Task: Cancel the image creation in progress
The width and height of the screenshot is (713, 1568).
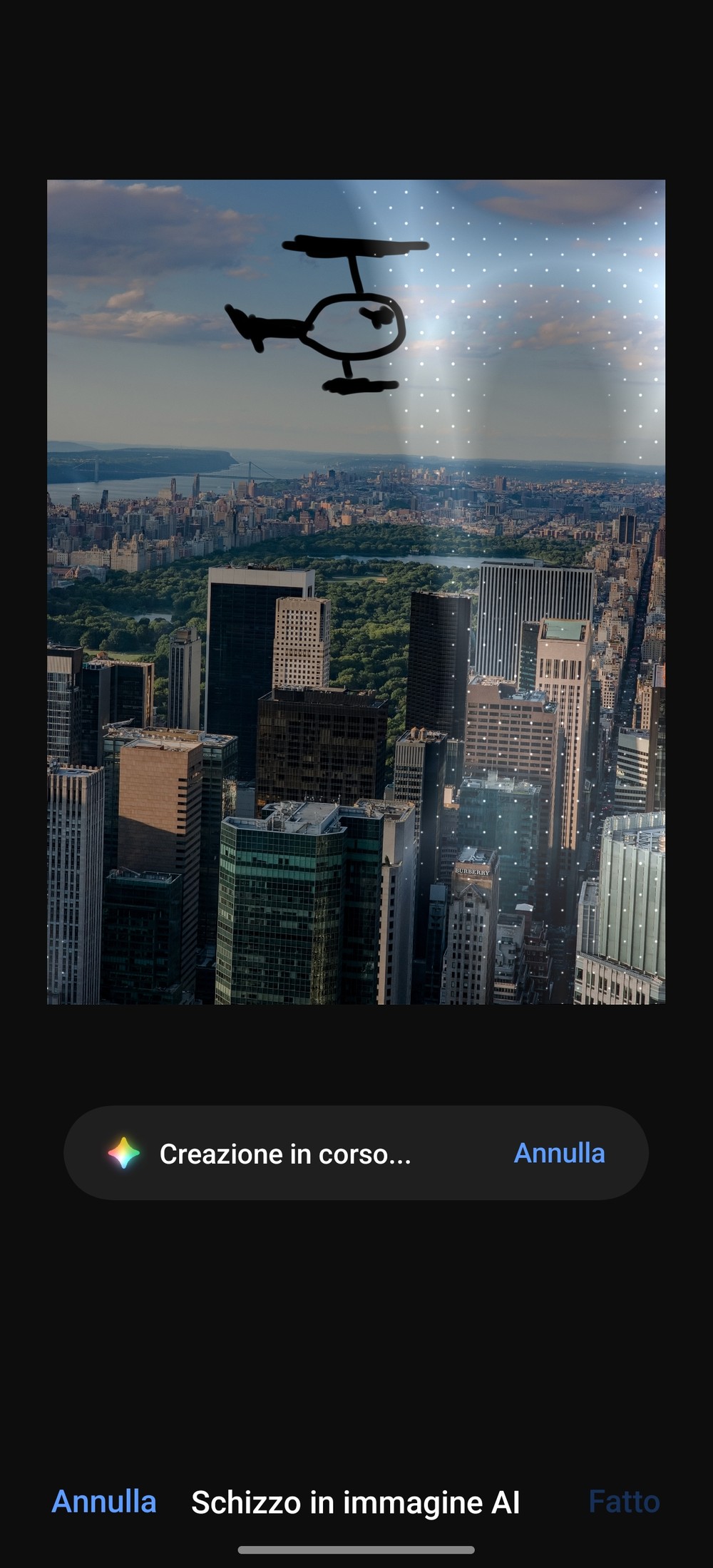Action: [x=559, y=1153]
